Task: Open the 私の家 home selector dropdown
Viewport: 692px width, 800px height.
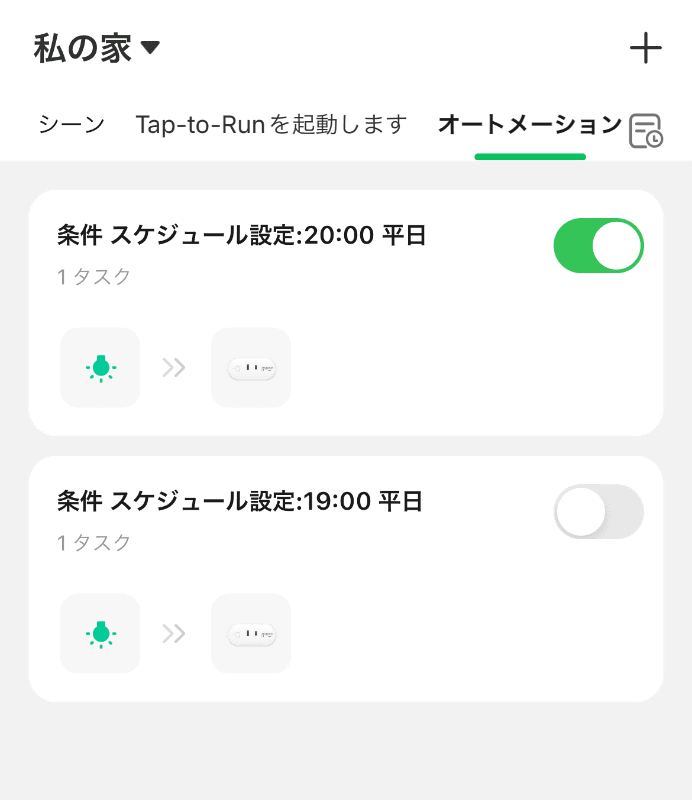Action: (x=97, y=48)
